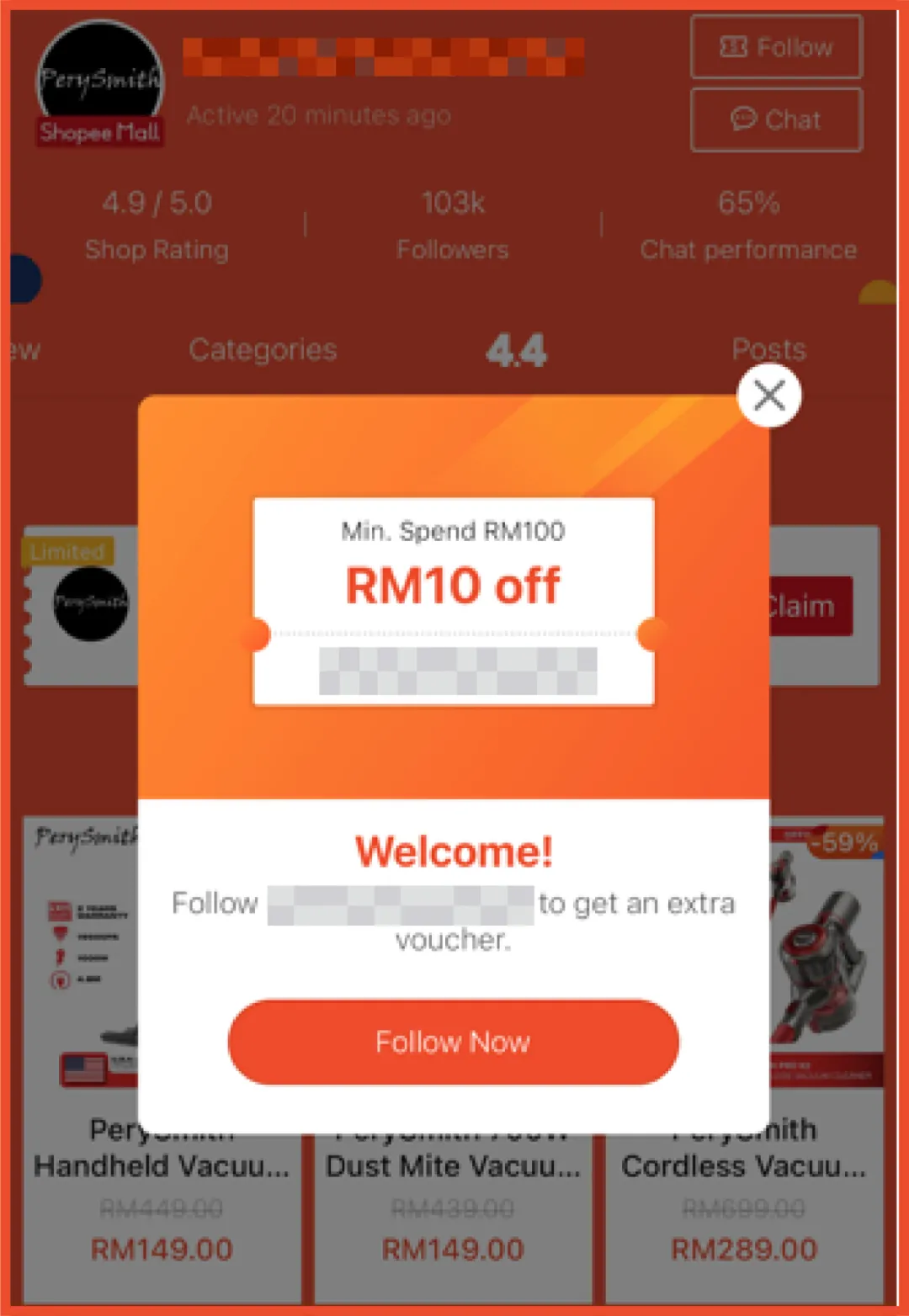Claim the limited shop voucher
Screen dimensions: 909x1316
pos(810,606)
